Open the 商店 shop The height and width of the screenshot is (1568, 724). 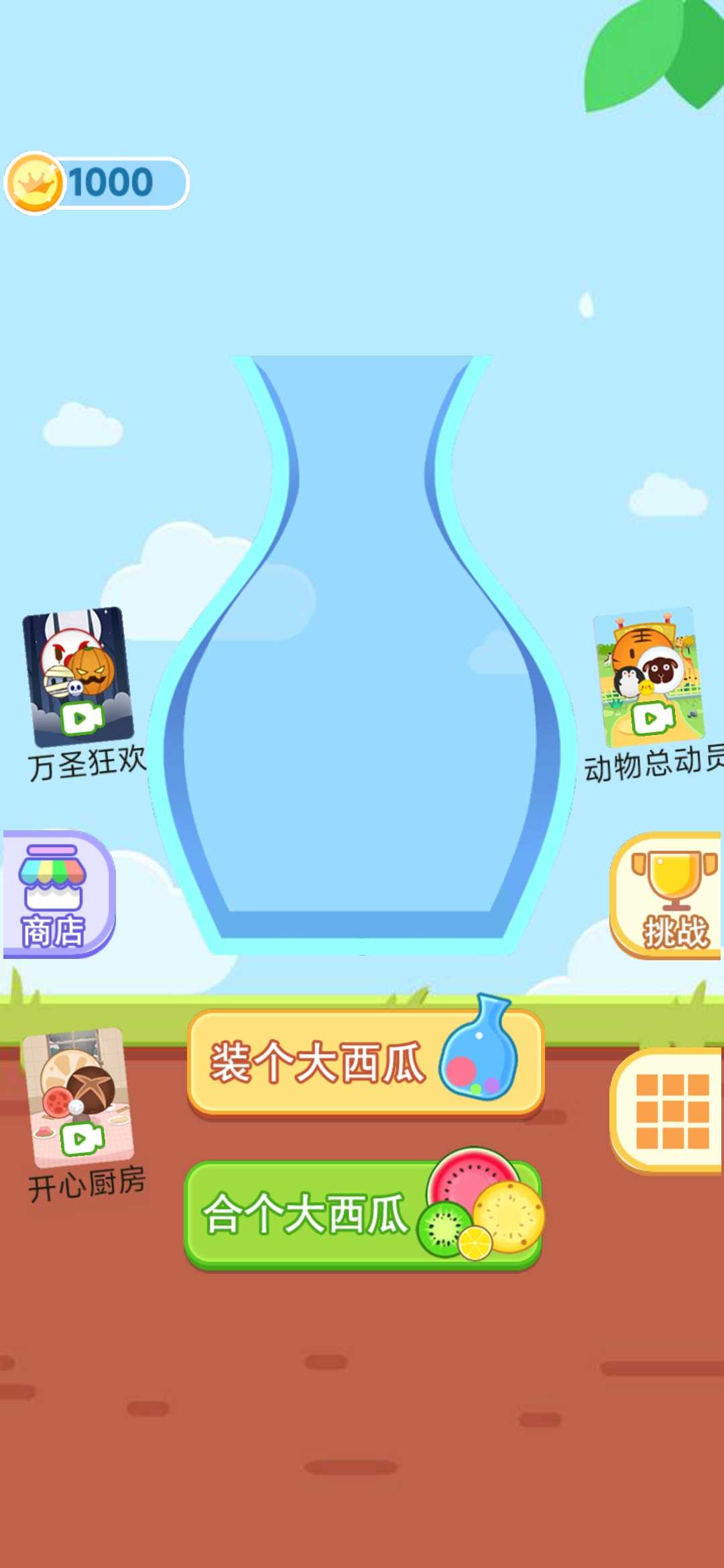point(58,894)
